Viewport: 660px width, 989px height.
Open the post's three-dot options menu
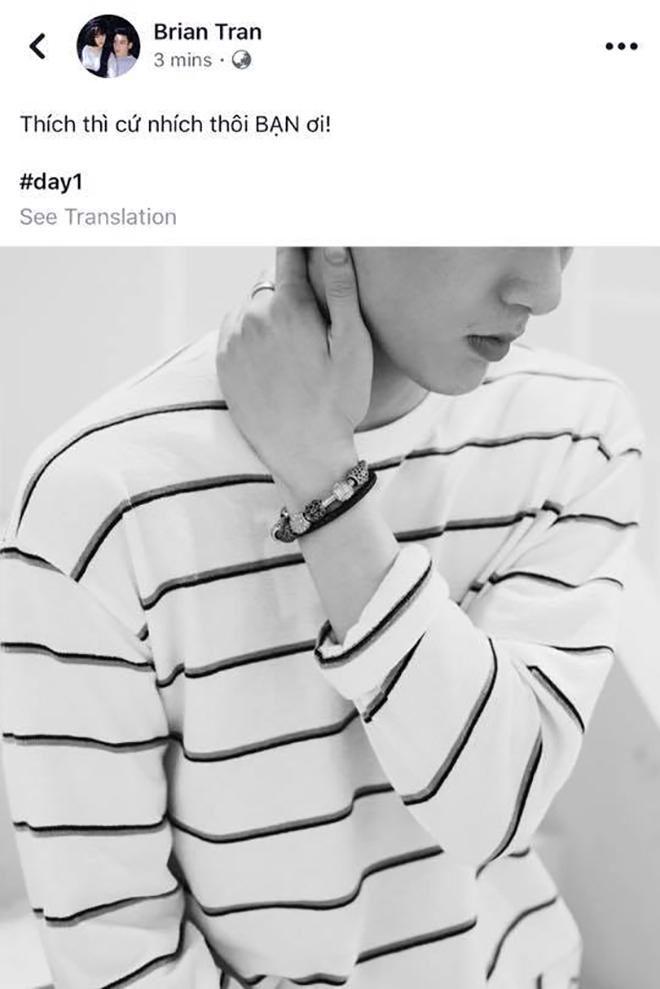[x=621, y=46]
